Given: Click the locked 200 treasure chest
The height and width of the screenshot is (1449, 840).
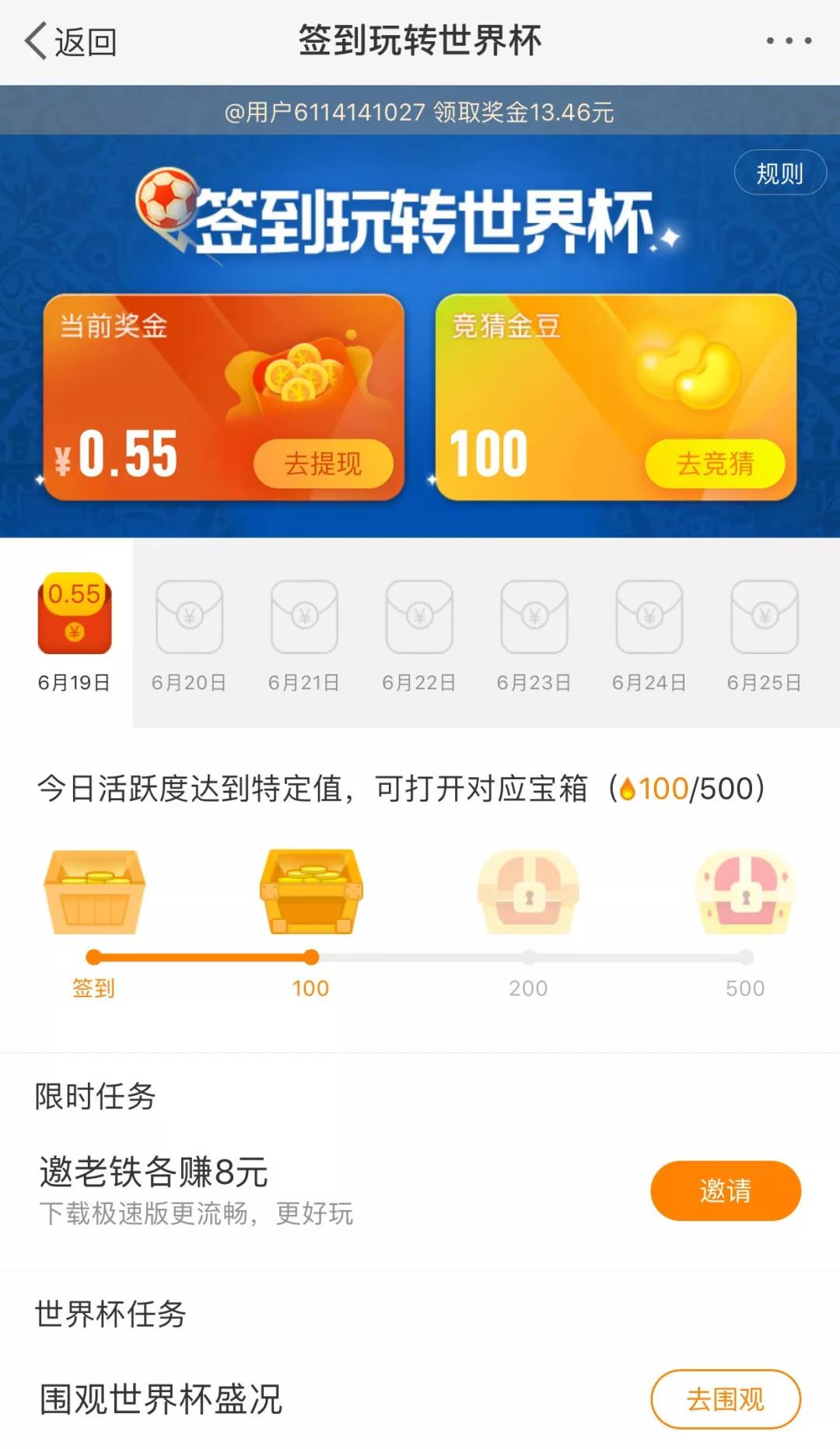Looking at the screenshot, I should [x=529, y=894].
